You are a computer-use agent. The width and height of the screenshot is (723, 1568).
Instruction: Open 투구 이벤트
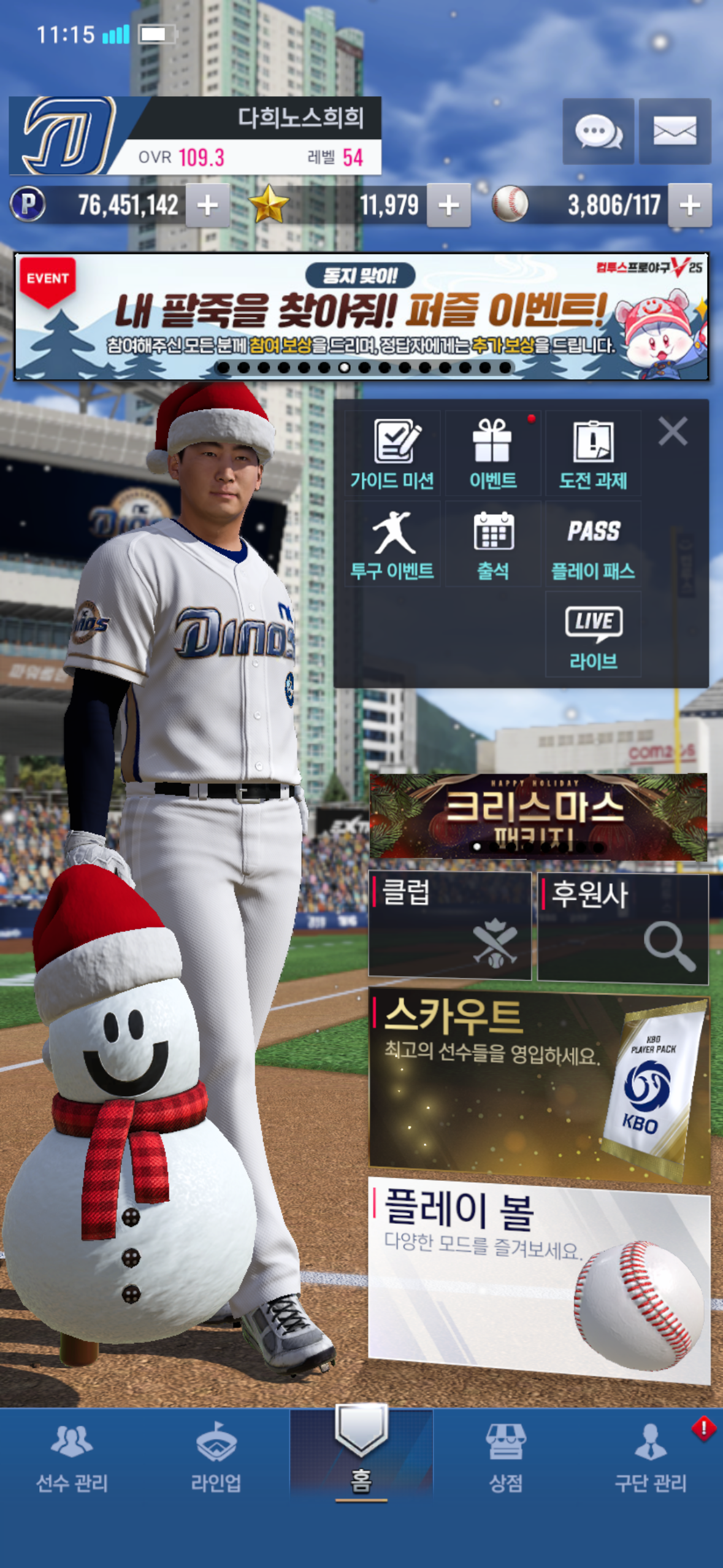[392, 544]
